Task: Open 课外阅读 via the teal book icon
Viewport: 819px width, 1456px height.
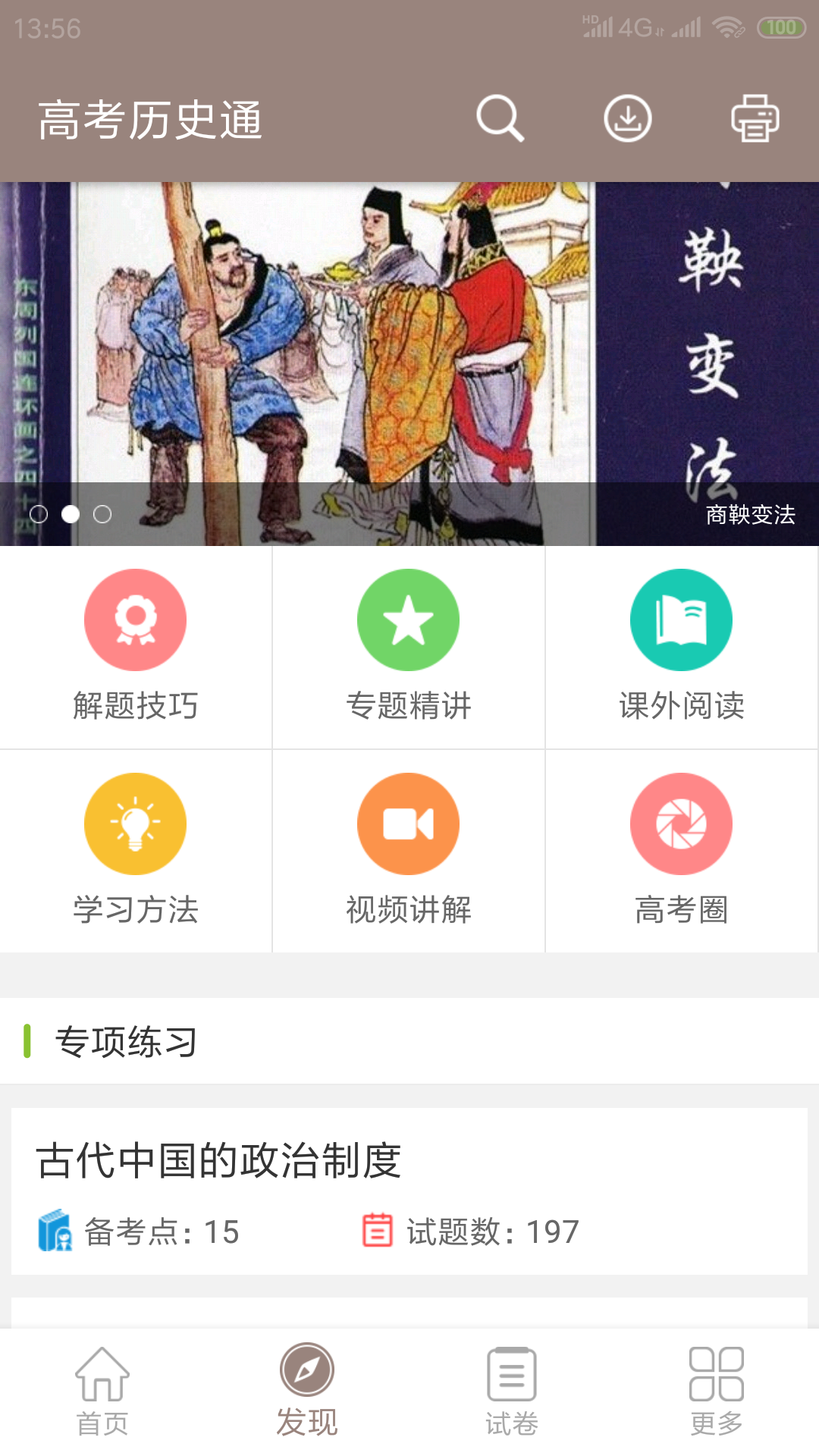Action: [x=681, y=620]
